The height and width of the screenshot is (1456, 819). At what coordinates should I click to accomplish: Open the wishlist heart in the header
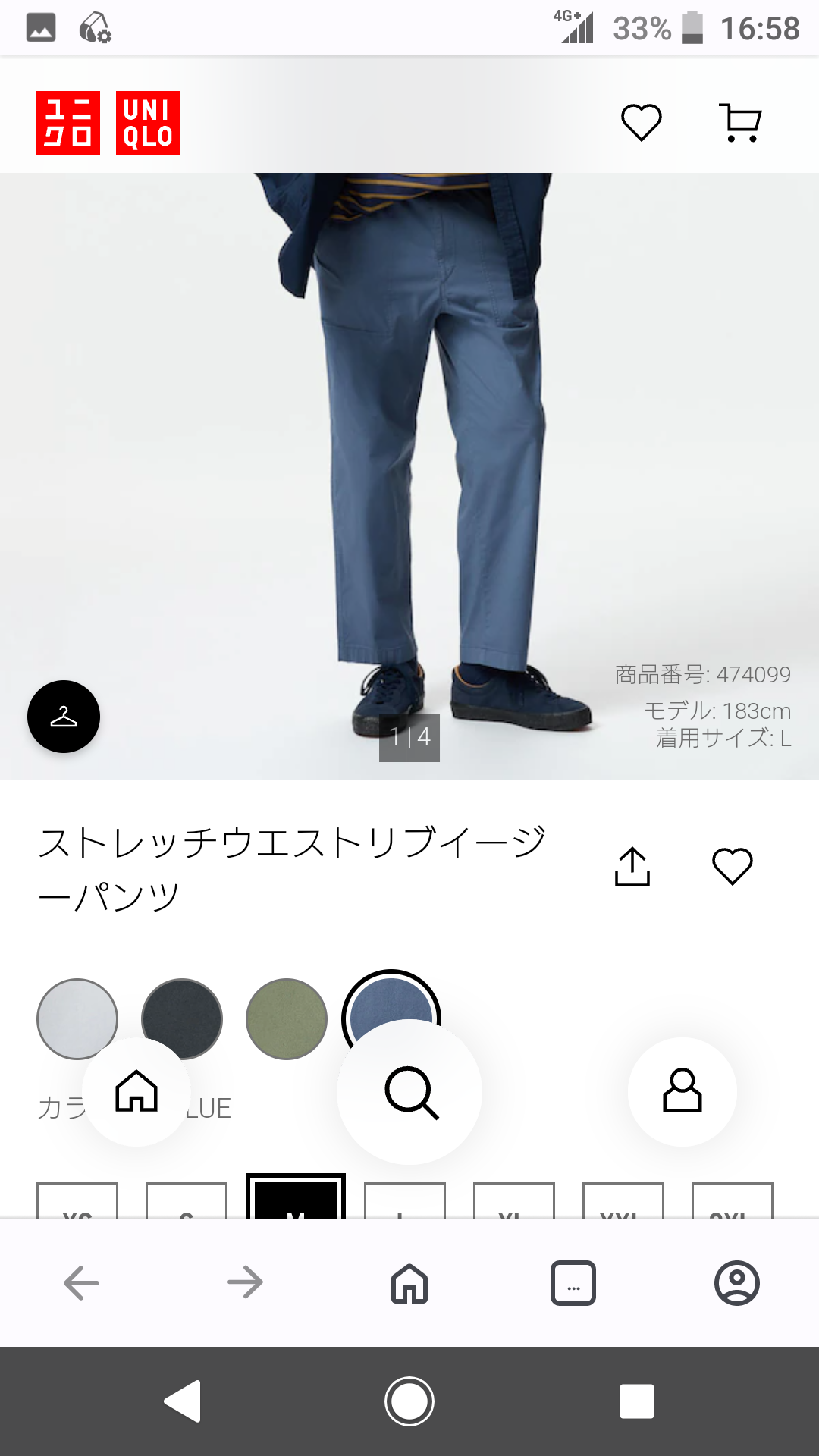[x=641, y=122]
